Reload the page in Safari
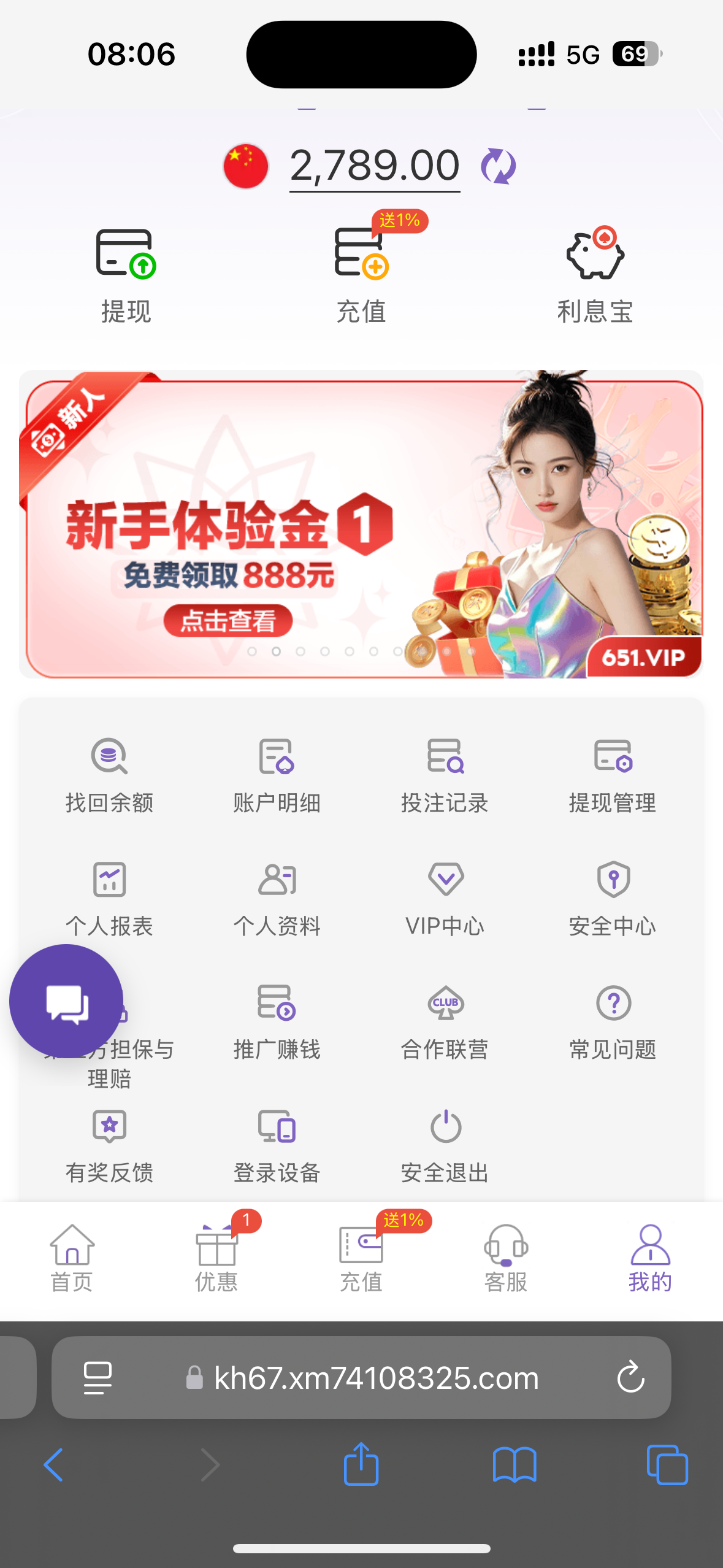This screenshot has width=723, height=1568. point(630,1377)
